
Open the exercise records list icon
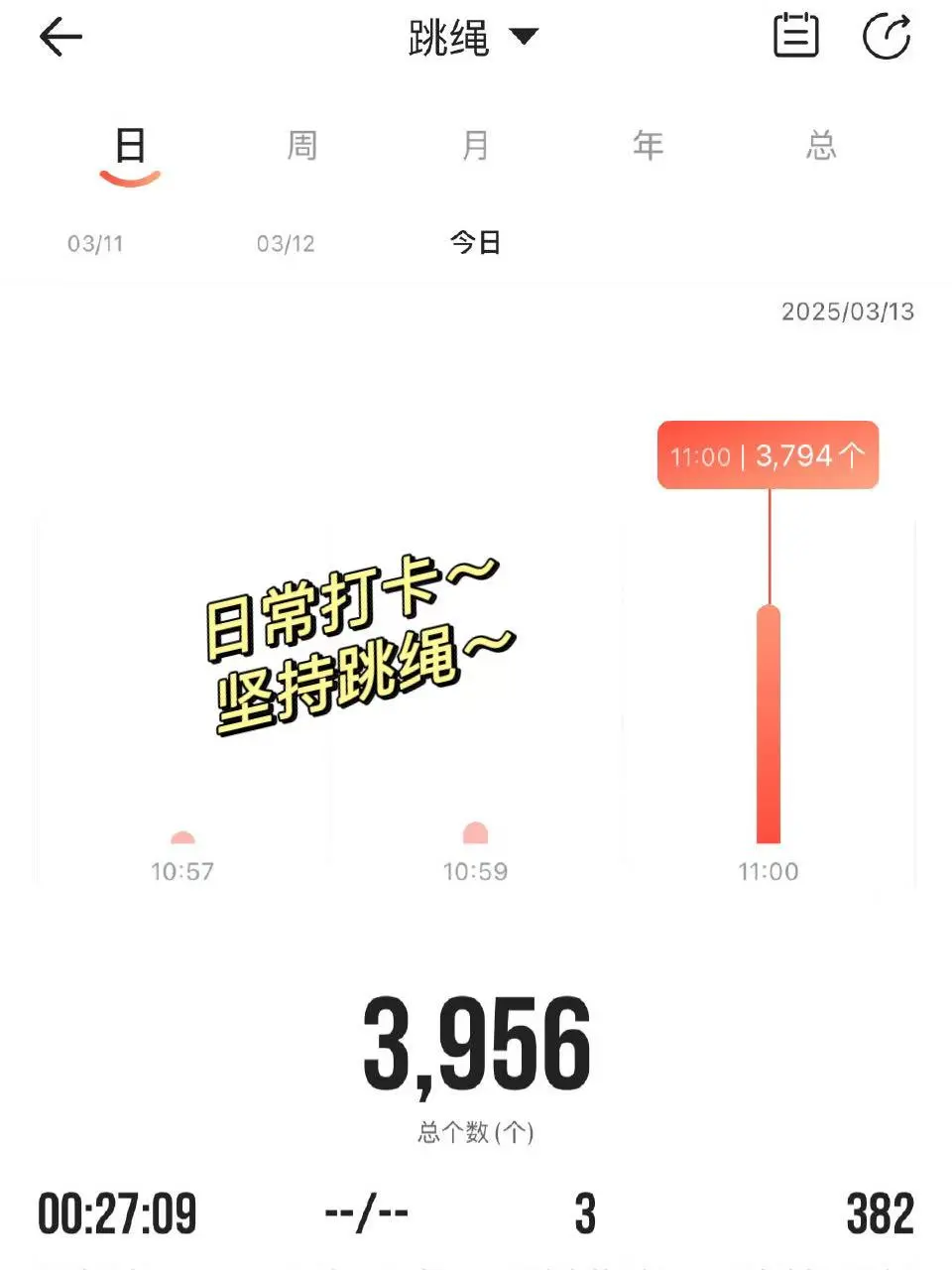click(x=795, y=37)
